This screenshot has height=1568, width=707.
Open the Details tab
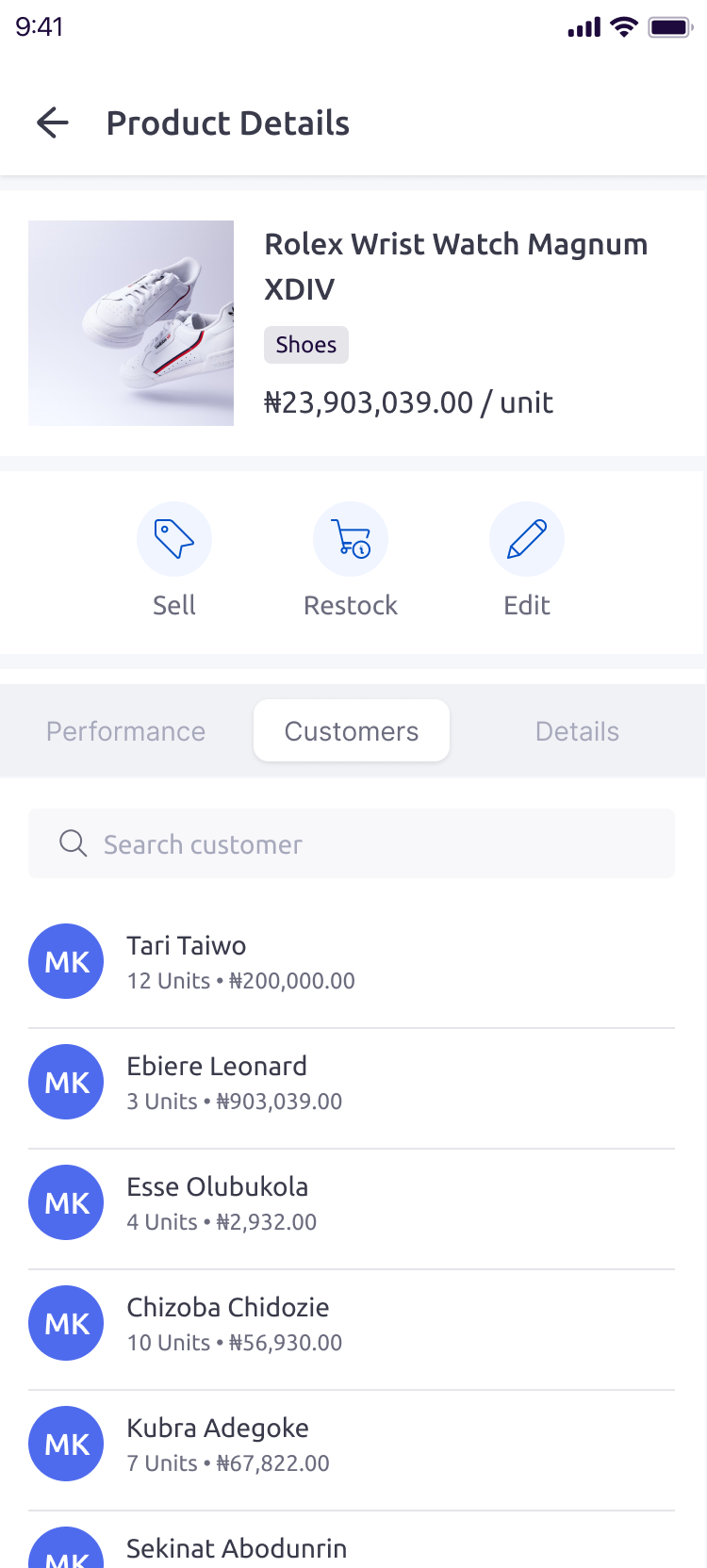click(x=577, y=731)
